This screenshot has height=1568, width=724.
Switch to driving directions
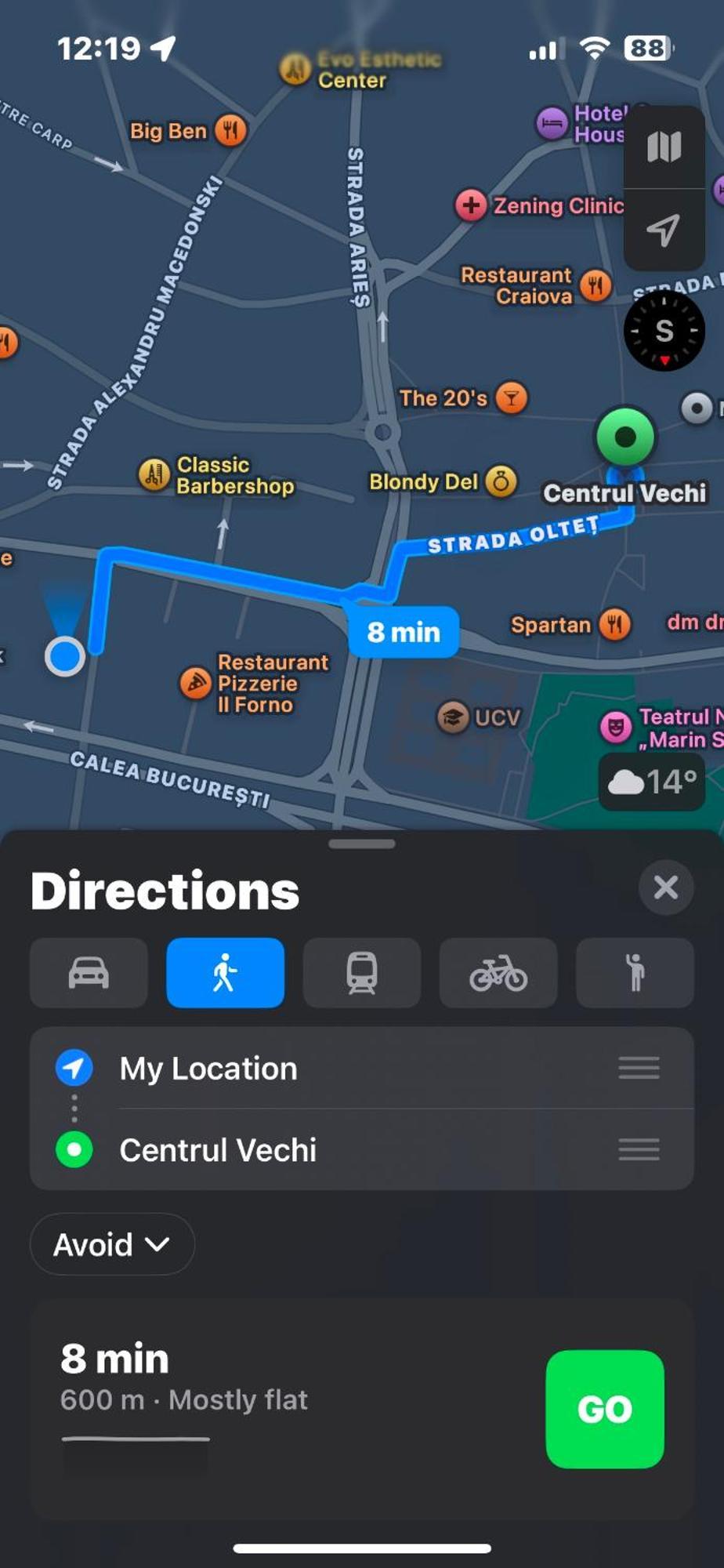point(89,973)
